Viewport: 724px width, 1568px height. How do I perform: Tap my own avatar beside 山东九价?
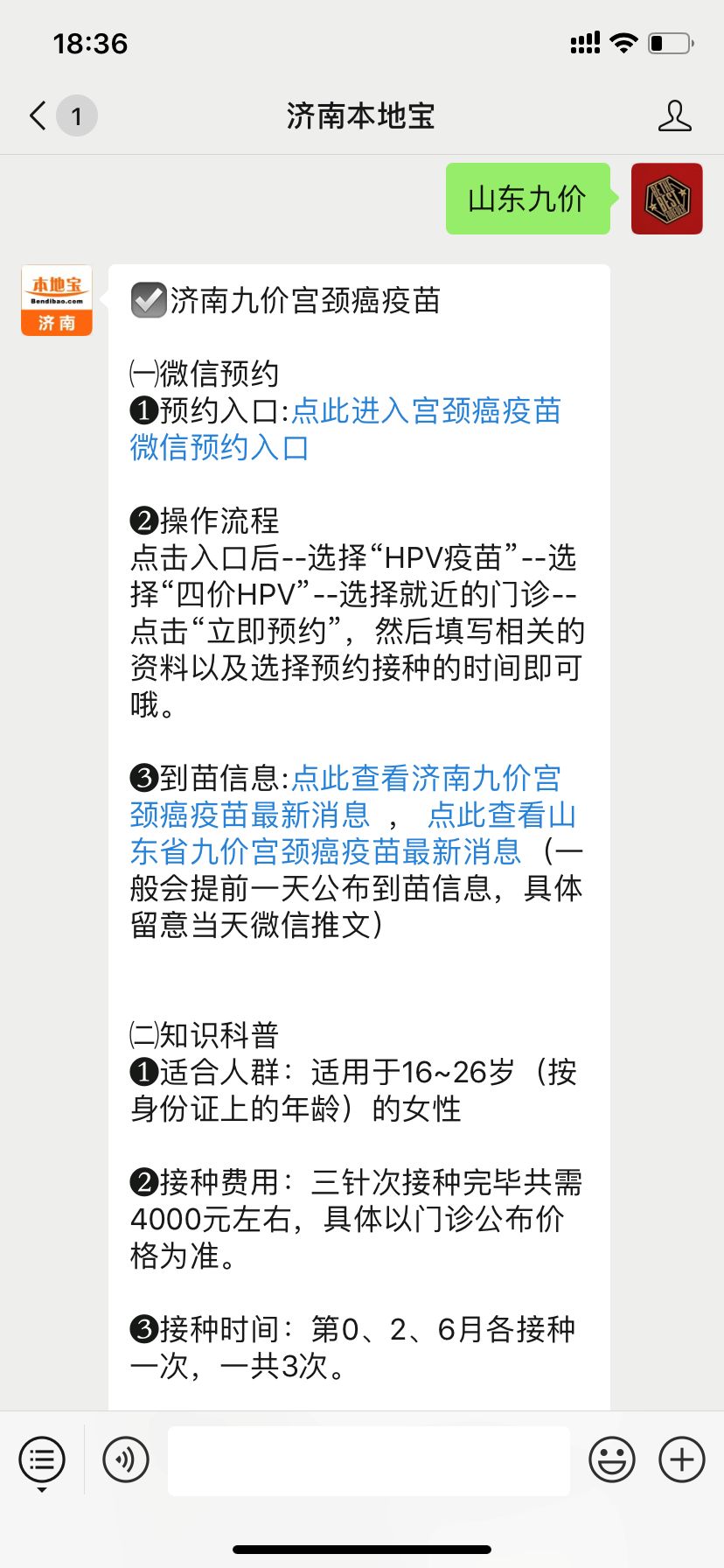[666, 199]
